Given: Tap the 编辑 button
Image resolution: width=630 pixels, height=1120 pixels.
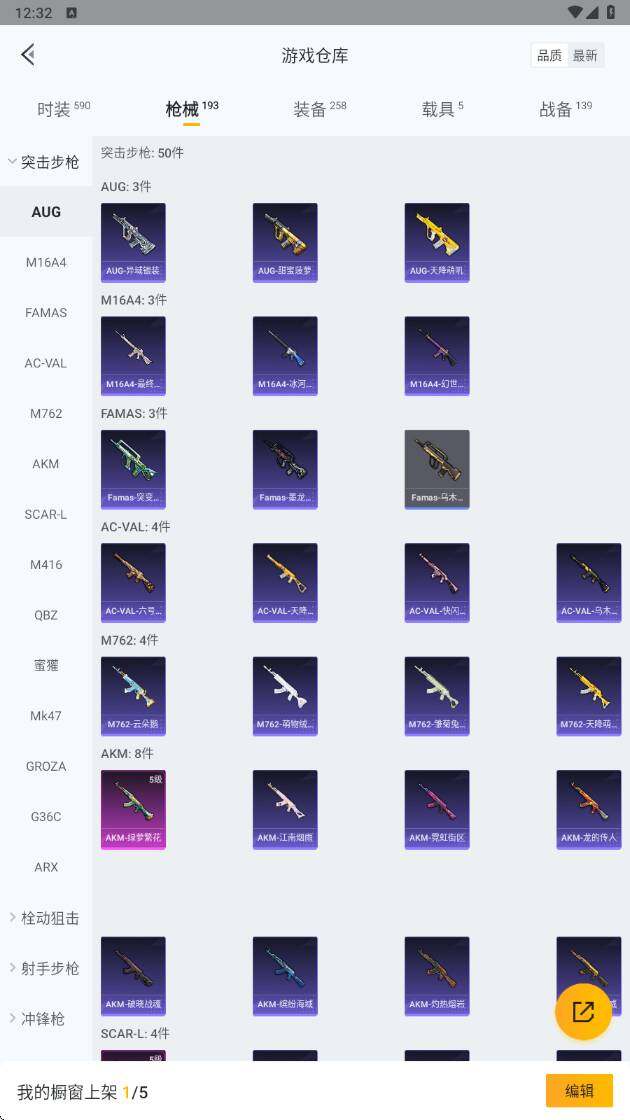Looking at the screenshot, I should pyautogui.click(x=579, y=1091).
